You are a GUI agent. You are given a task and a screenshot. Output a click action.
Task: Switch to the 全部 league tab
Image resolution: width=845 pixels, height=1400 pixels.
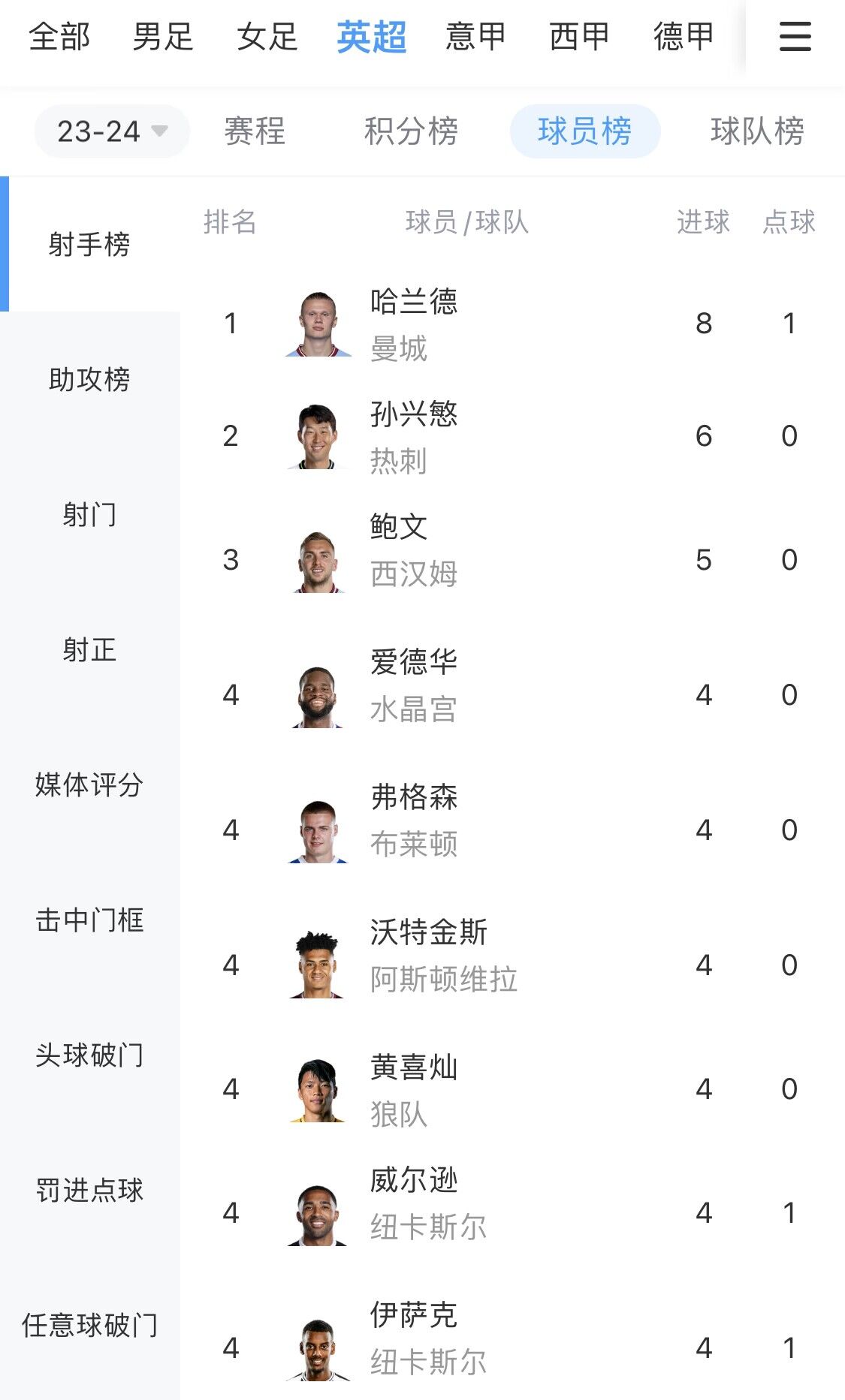click(x=59, y=36)
